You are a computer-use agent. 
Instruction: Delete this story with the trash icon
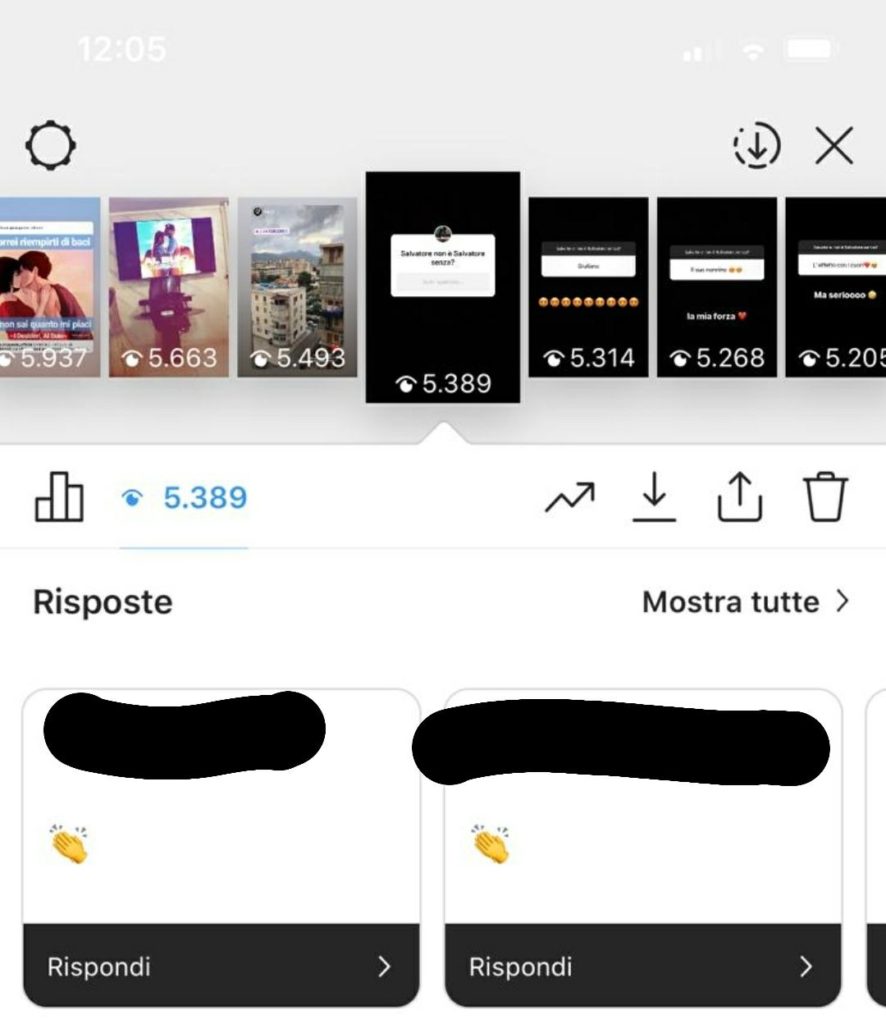825,497
